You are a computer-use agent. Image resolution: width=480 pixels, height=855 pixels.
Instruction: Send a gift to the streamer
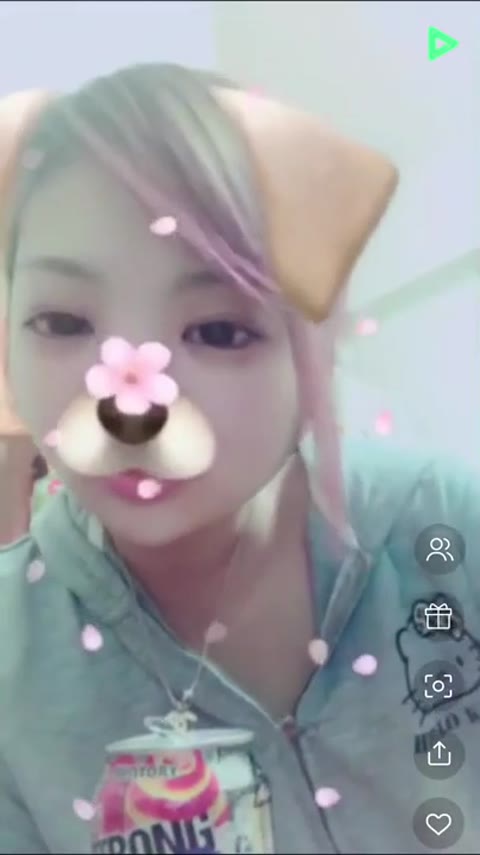pyautogui.click(x=439, y=617)
